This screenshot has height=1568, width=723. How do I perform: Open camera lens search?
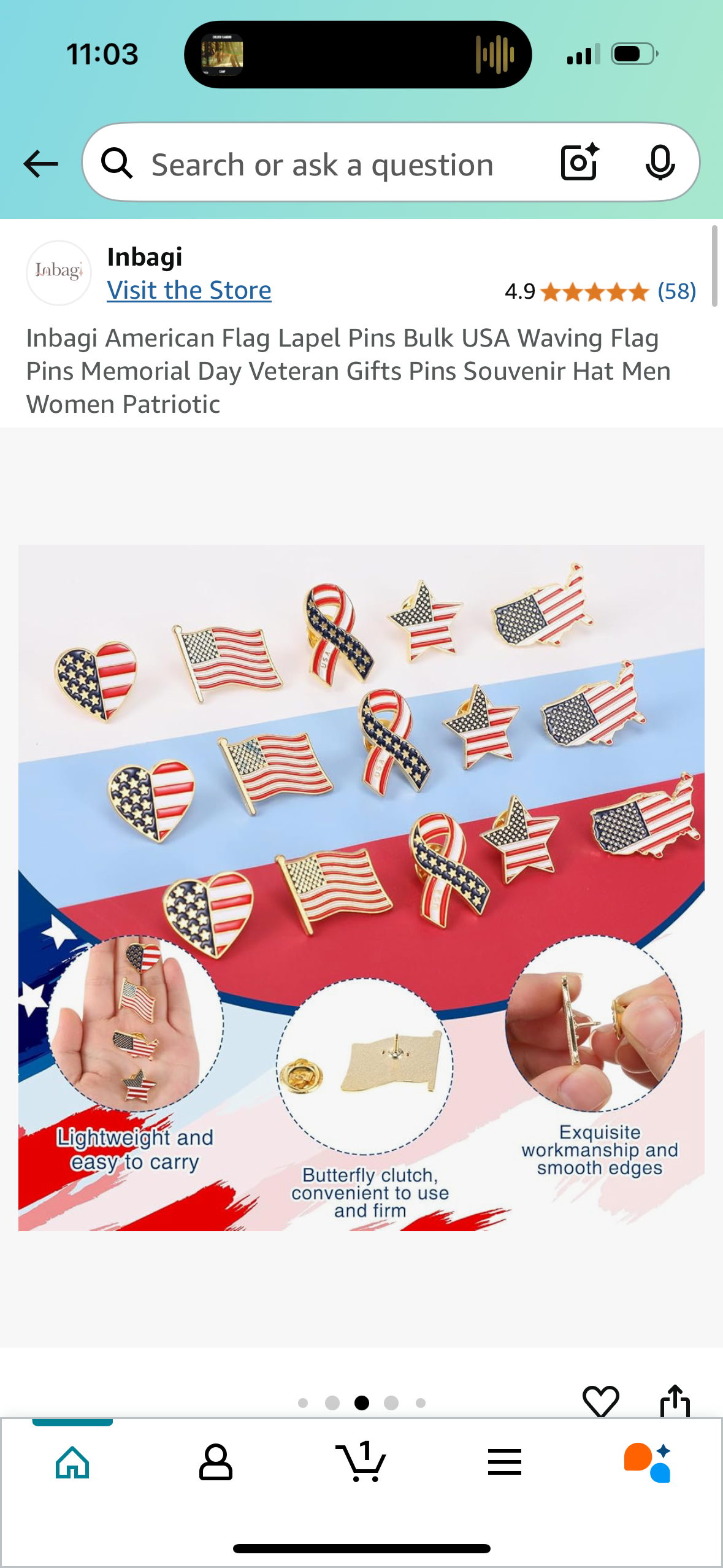click(x=580, y=163)
